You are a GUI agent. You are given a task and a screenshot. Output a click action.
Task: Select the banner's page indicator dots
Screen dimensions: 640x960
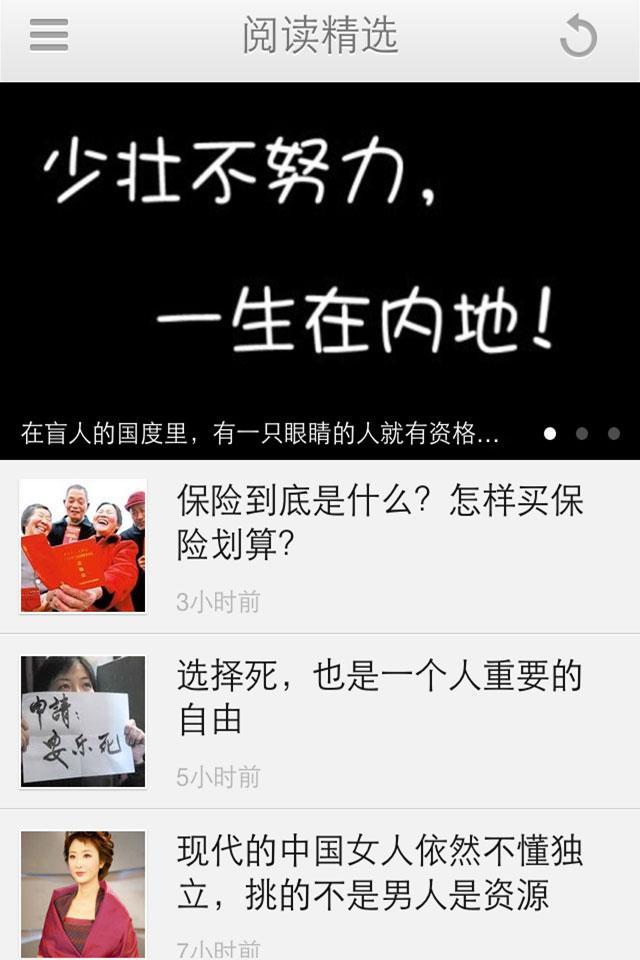coord(581,434)
